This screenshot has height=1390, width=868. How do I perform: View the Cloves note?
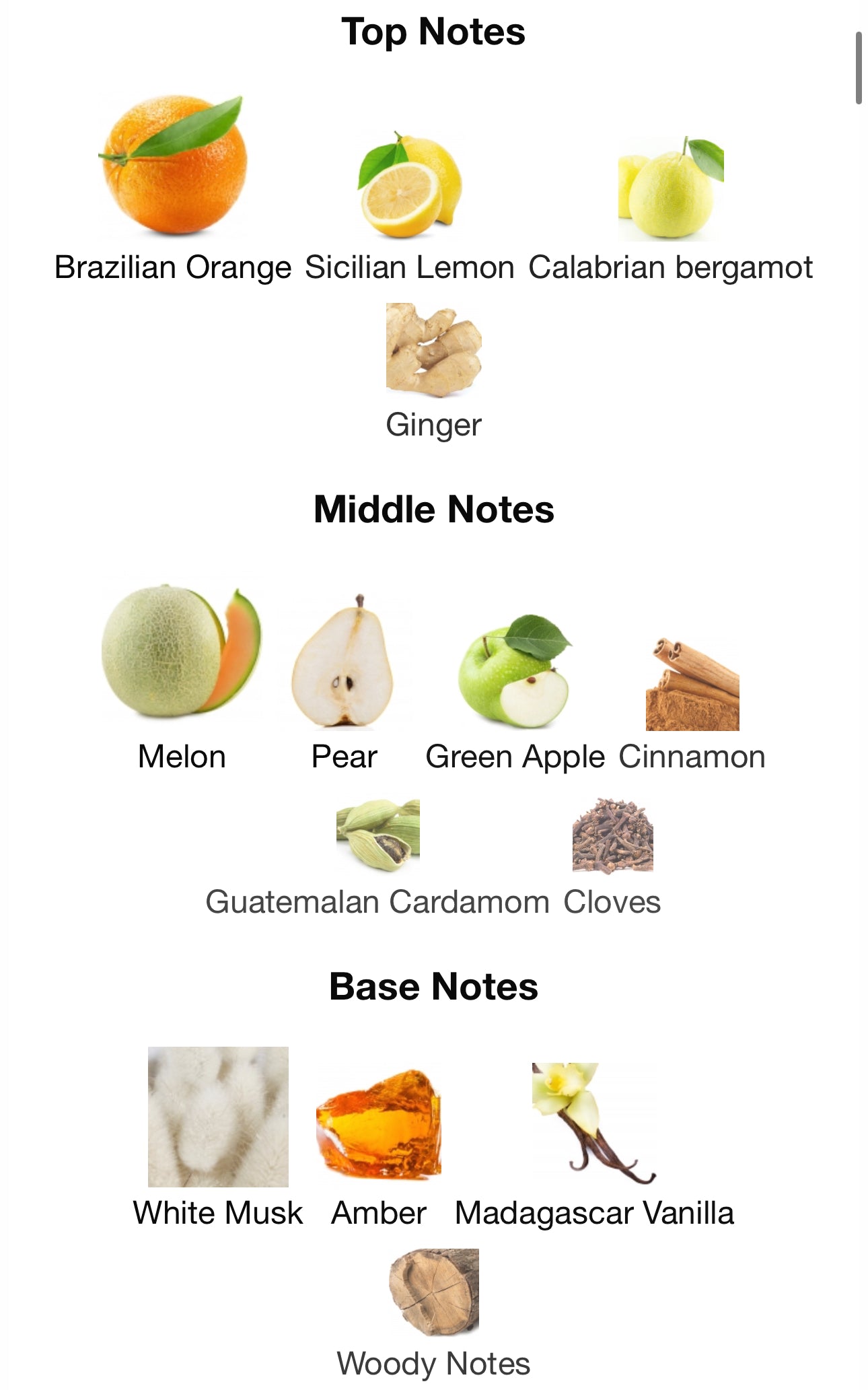[612, 837]
